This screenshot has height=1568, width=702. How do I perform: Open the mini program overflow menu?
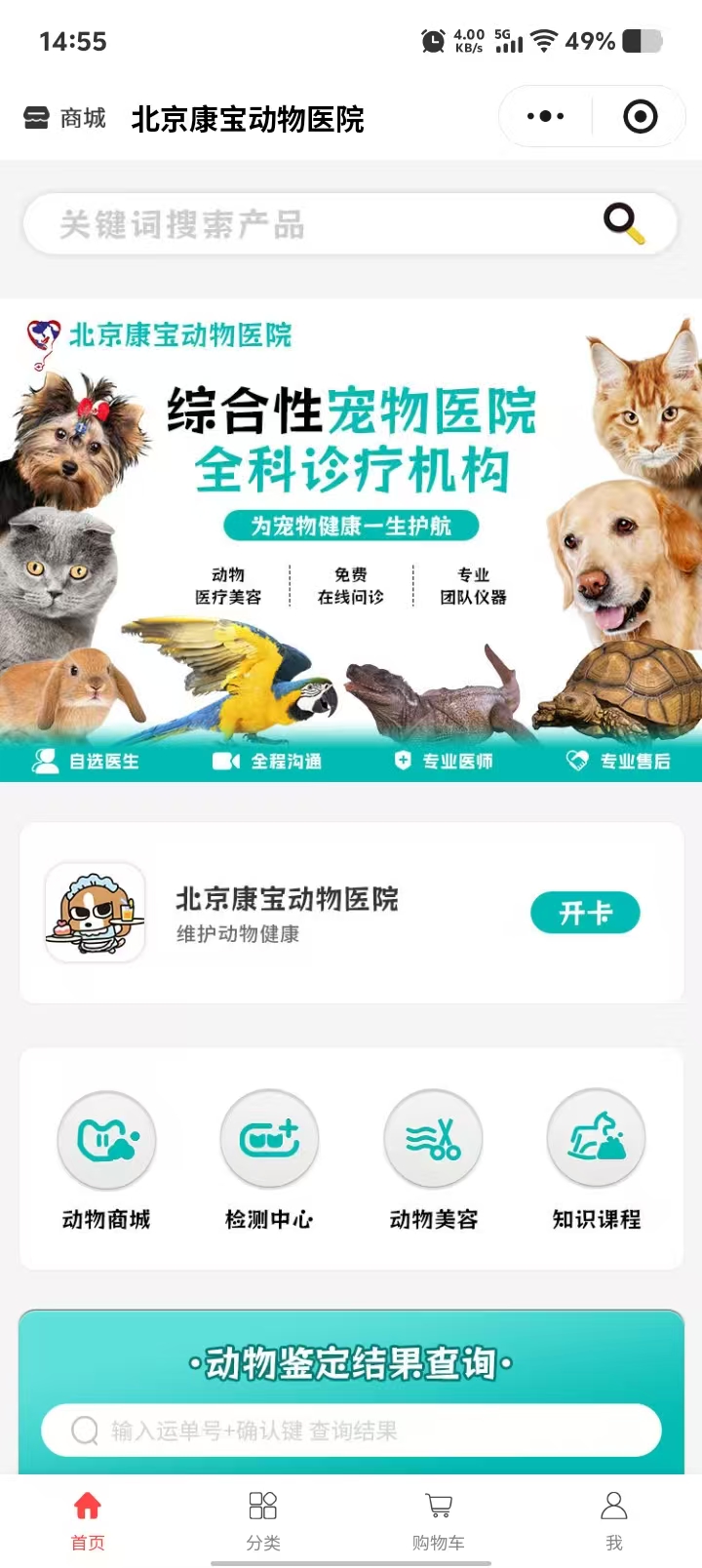[545, 117]
